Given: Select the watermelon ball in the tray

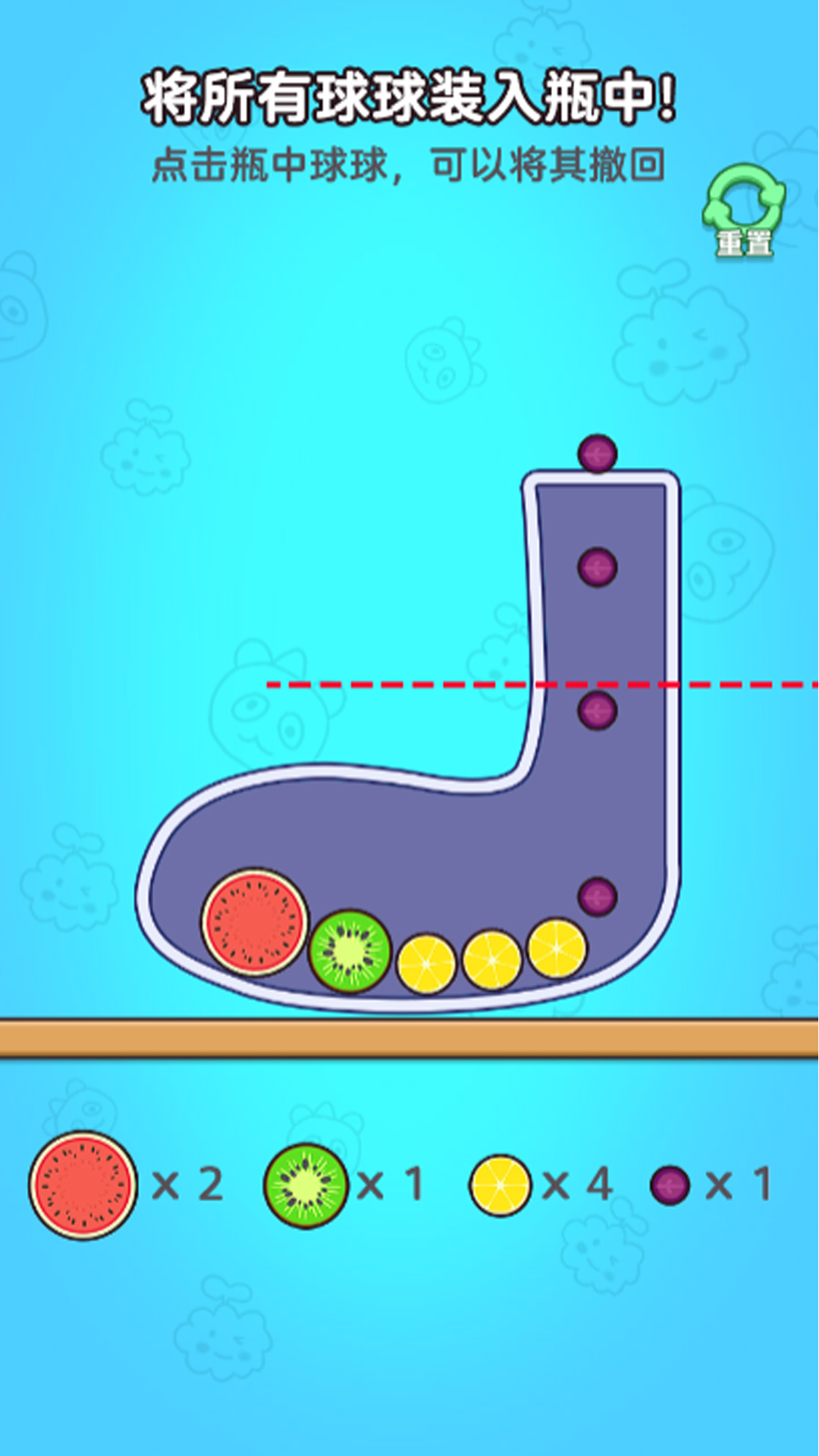Looking at the screenshot, I should 83,1185.
